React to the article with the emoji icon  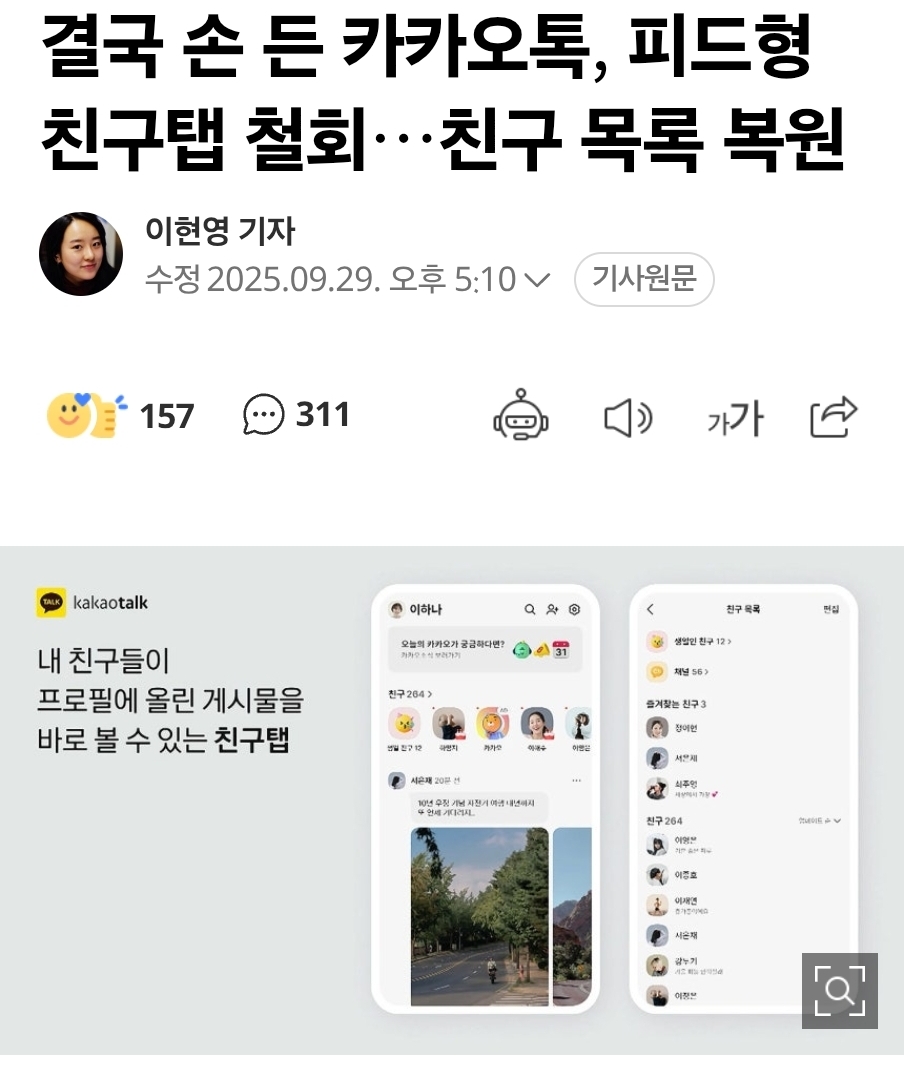(x=87, y=416)
